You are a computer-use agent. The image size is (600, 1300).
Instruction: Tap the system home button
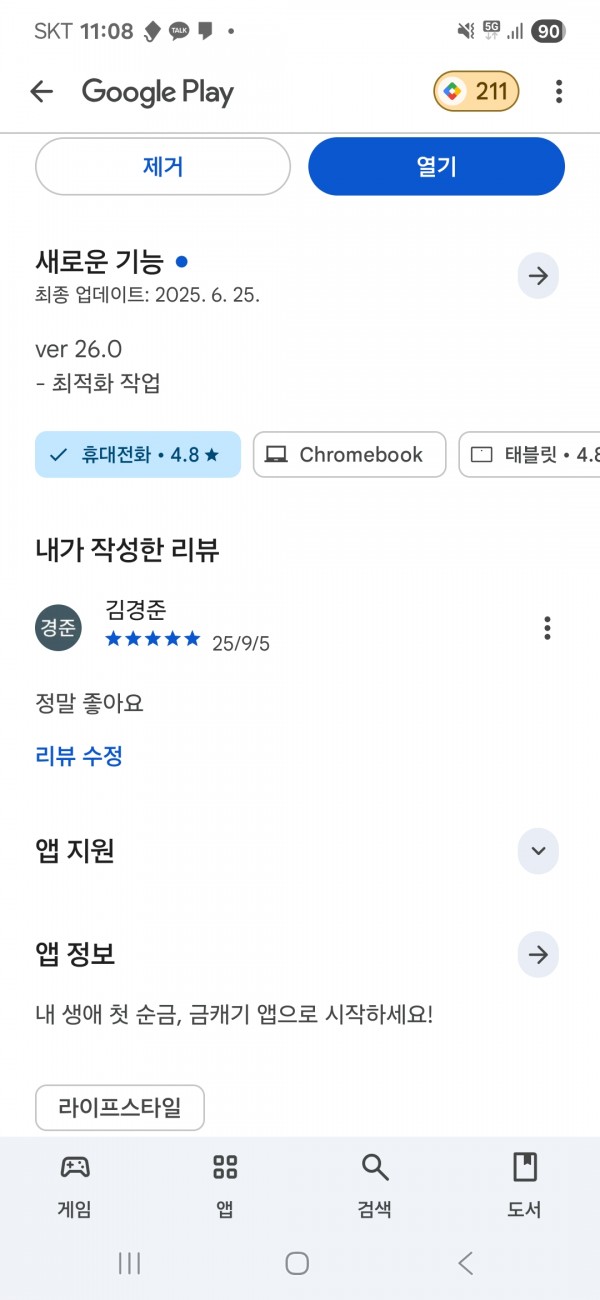click(x=297, y=1263)
